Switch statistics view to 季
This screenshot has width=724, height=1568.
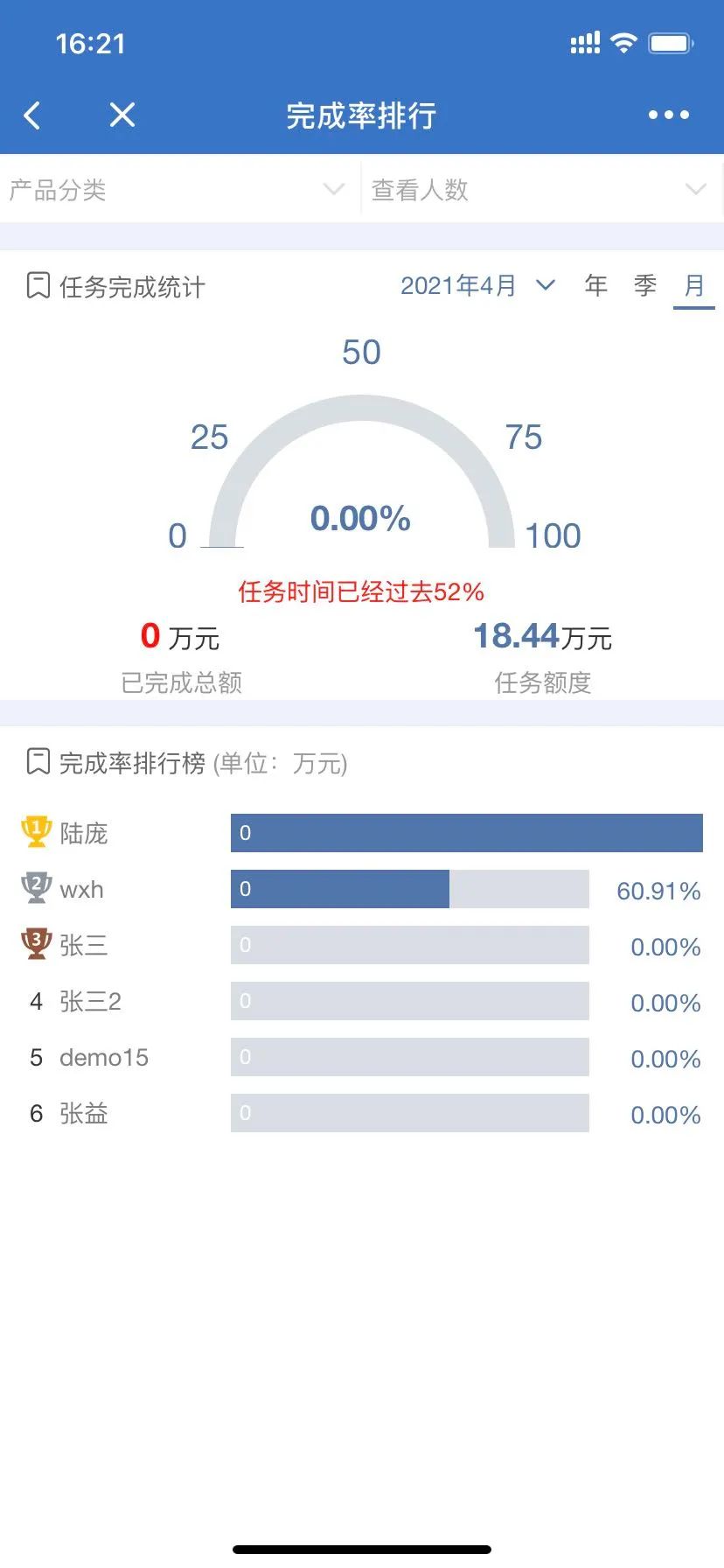[x=645, y=285]
